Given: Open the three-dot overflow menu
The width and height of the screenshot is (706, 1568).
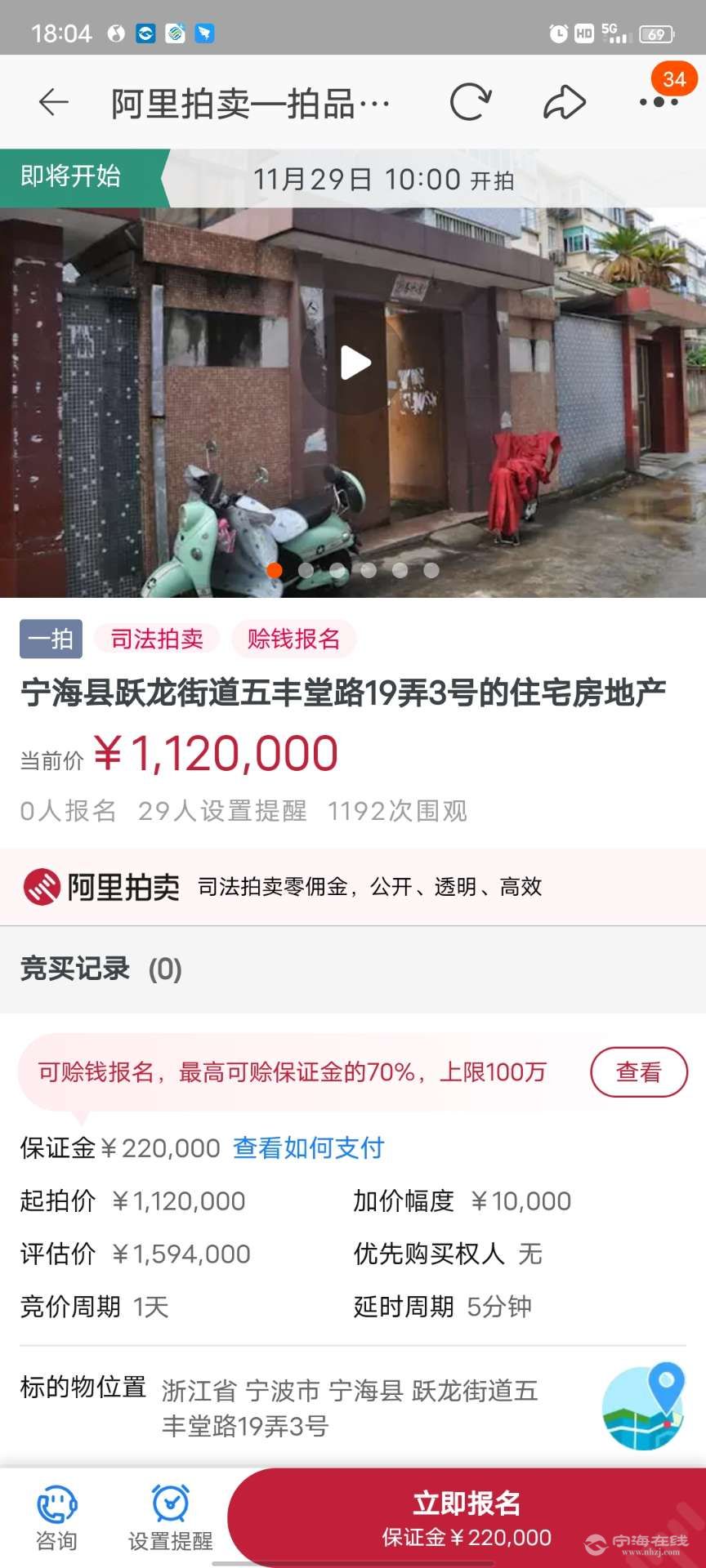Looking at the screenshot, I should point(659,102).
